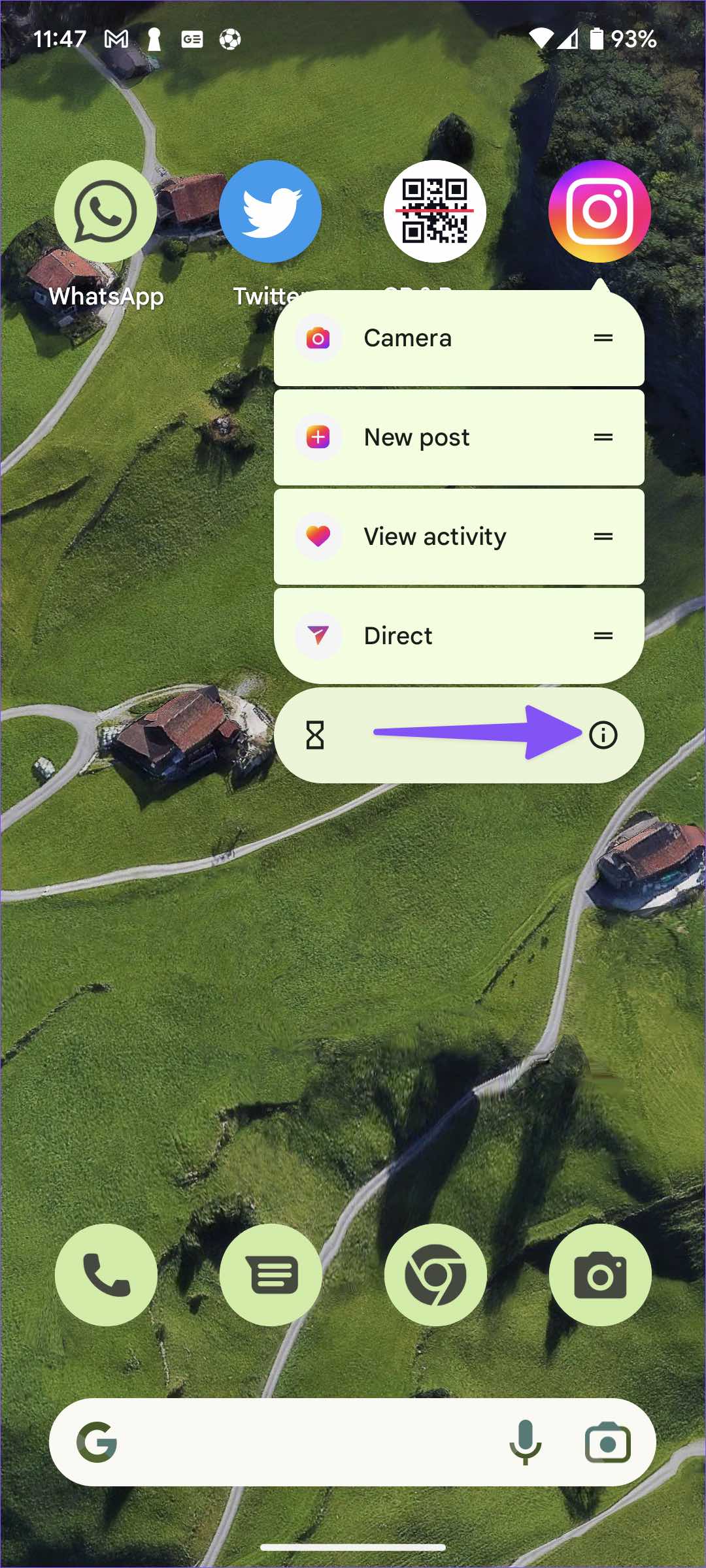Open the Messages app in the dock

(271, 1275)
